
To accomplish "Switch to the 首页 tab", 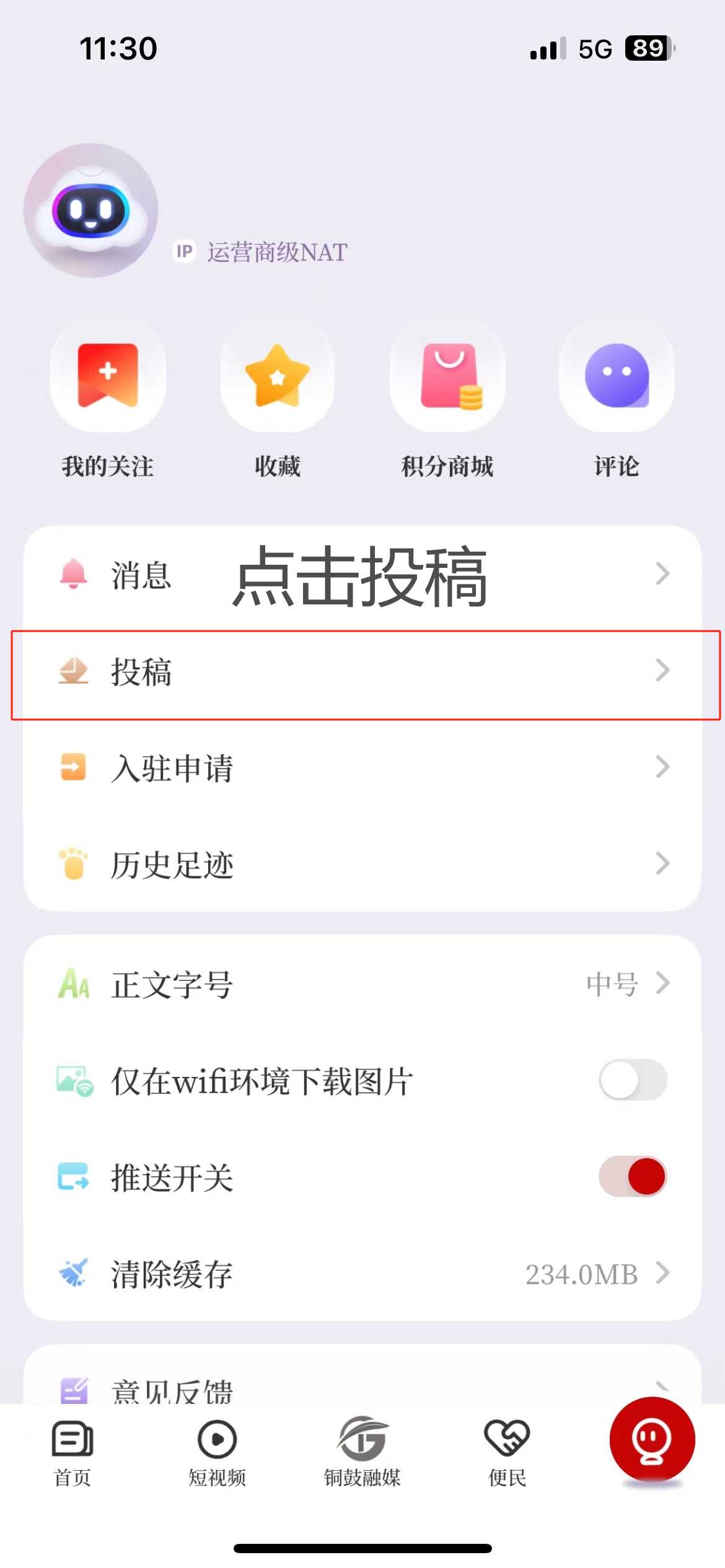I will (x=72, y=1453).
